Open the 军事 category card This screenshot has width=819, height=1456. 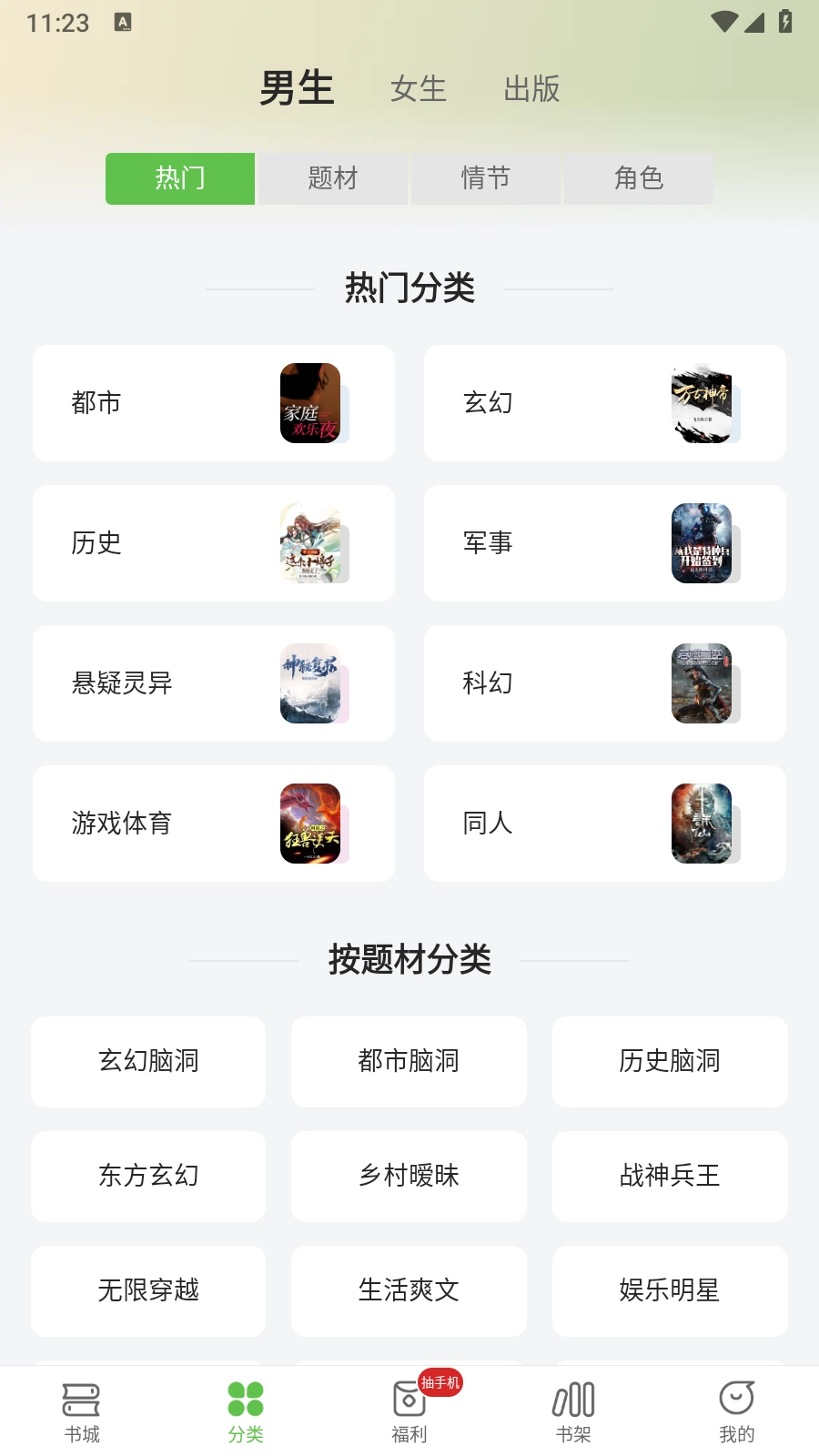pos(604,543)
